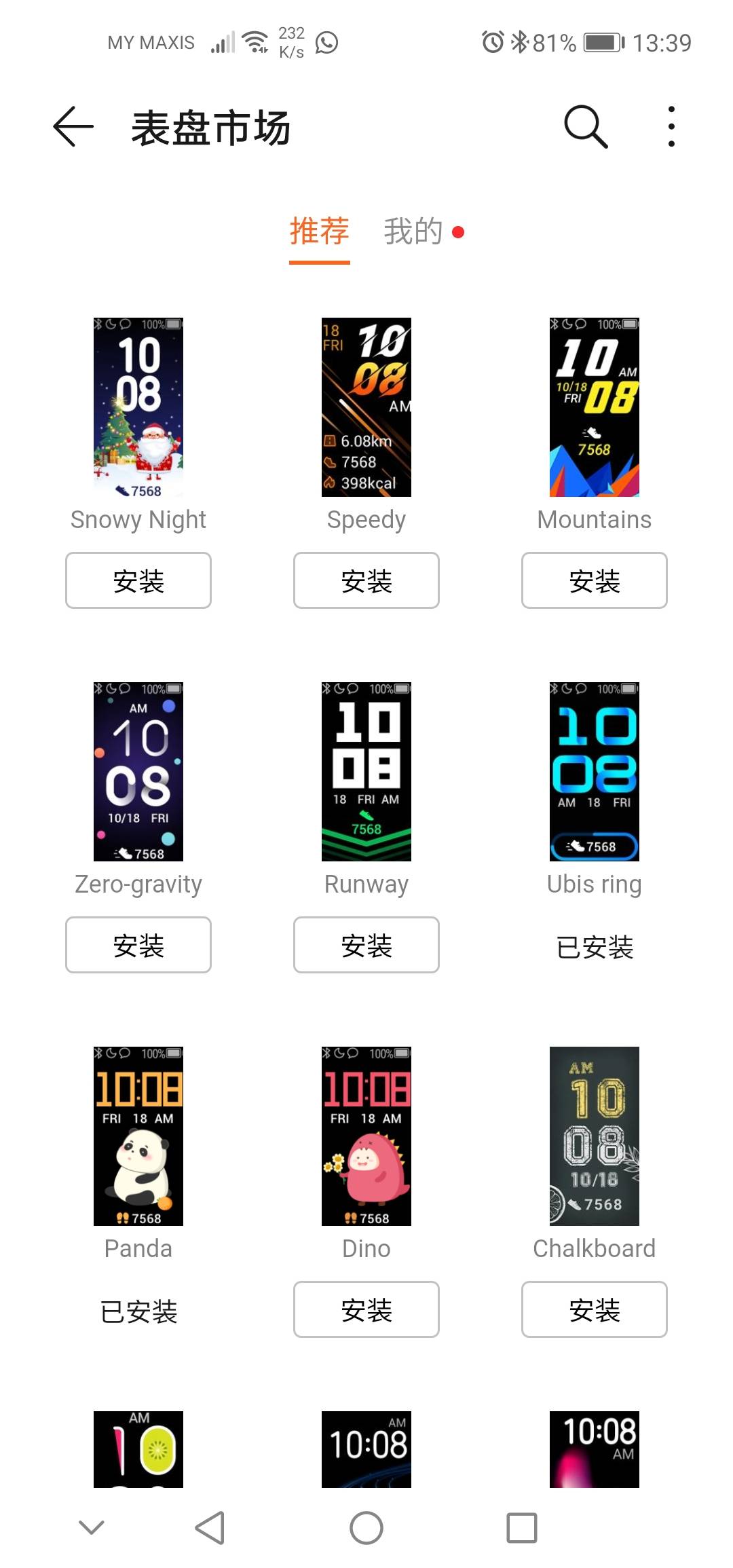Open recent apps from the navigation bar
Screen dimensions: 733x1568
[521, 1528]
